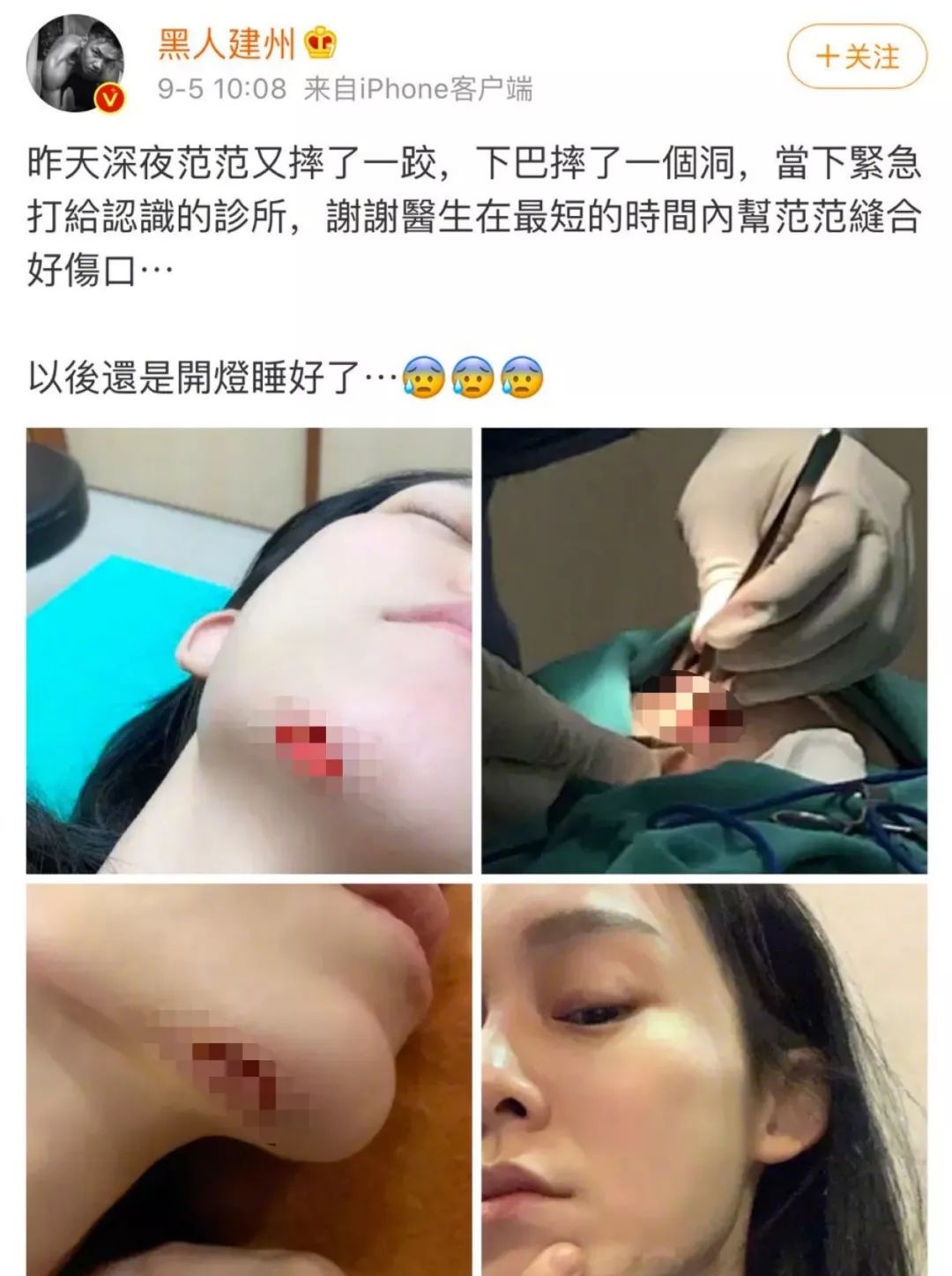
Task: Open the close-up chin wound photo
Action: pyautogui.click(x=249, y=1079)
